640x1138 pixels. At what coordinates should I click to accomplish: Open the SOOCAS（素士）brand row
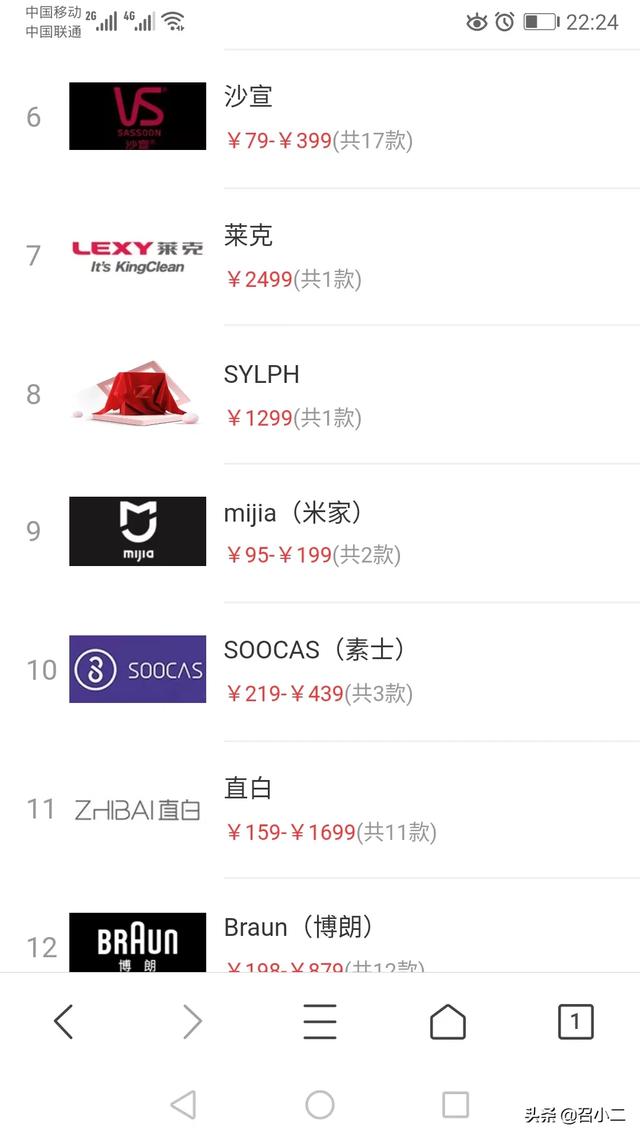click(320, 670)
